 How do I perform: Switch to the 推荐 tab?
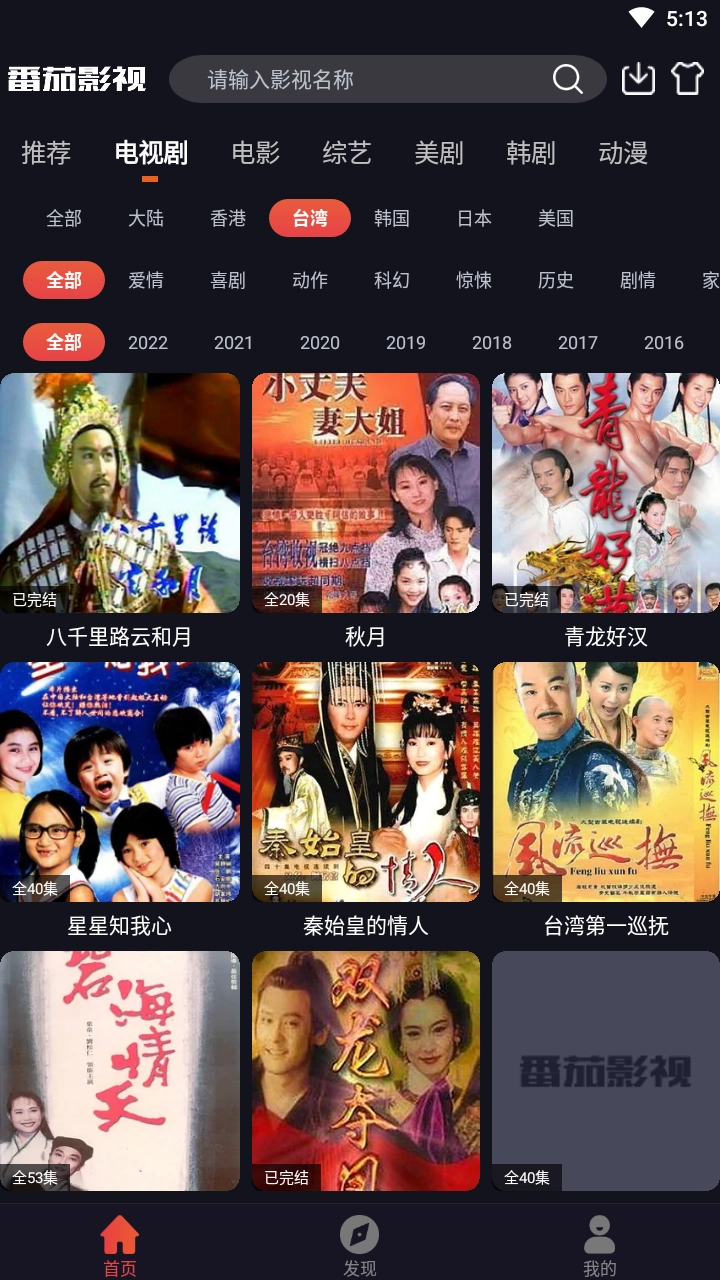(46, 153)
